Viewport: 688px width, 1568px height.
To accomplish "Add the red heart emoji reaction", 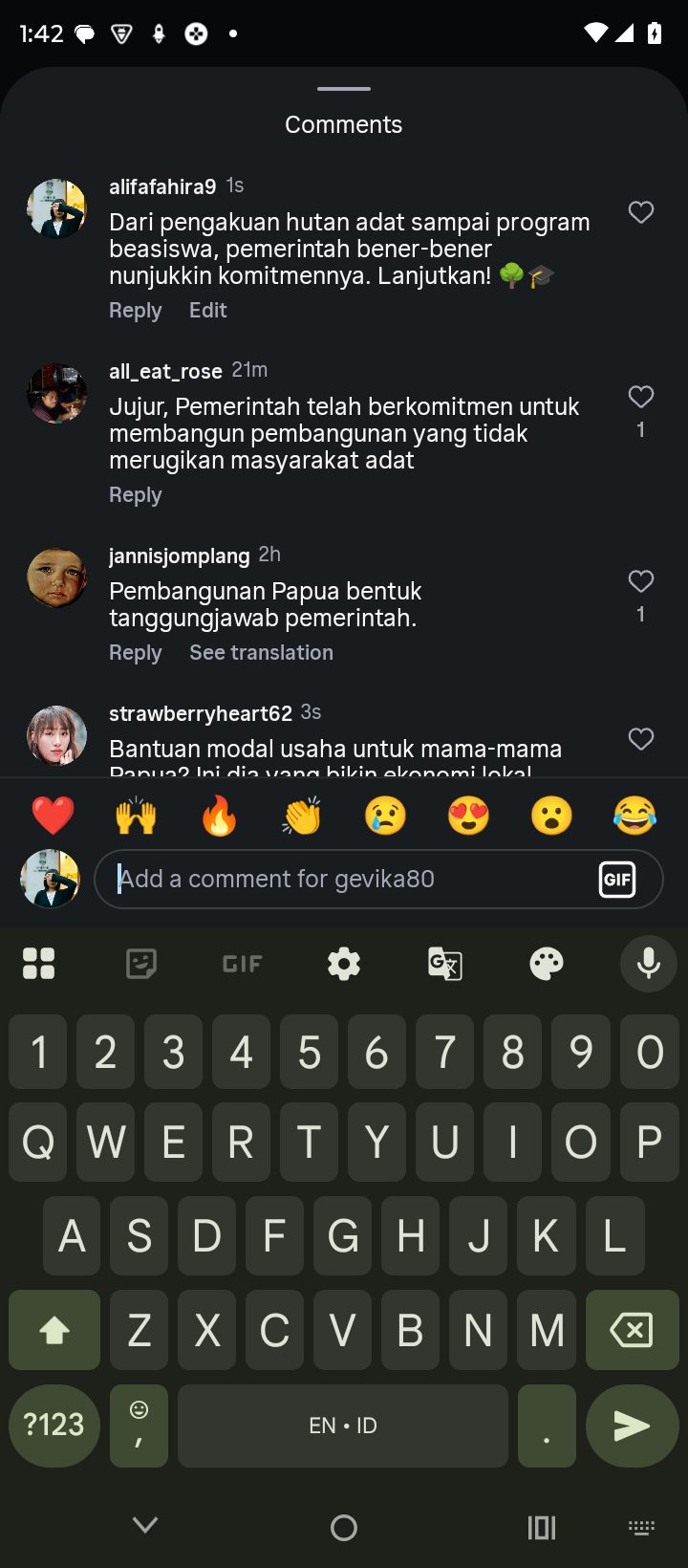I will coord(53,816).
